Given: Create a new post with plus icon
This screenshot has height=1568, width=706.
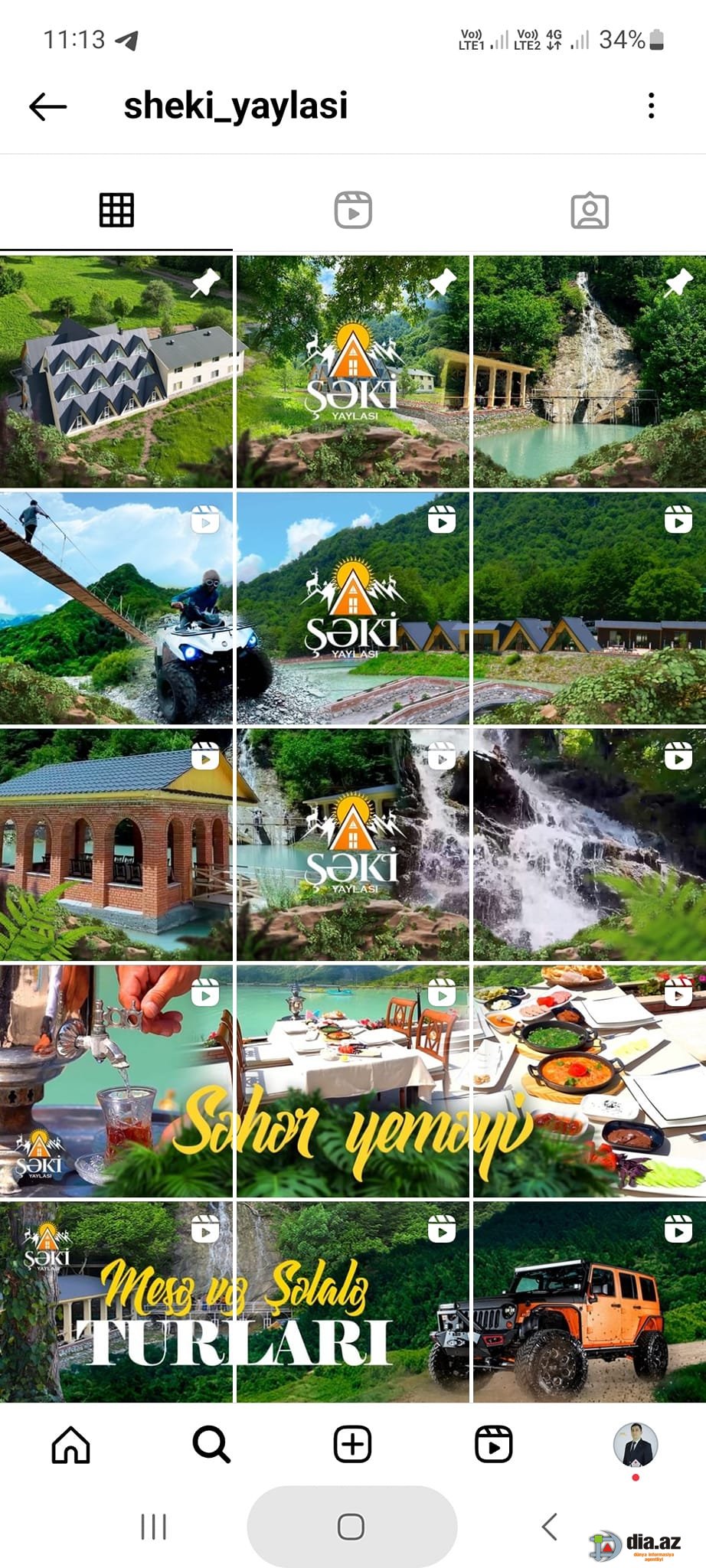Looking at the screenshot, I should point(352,1445).
